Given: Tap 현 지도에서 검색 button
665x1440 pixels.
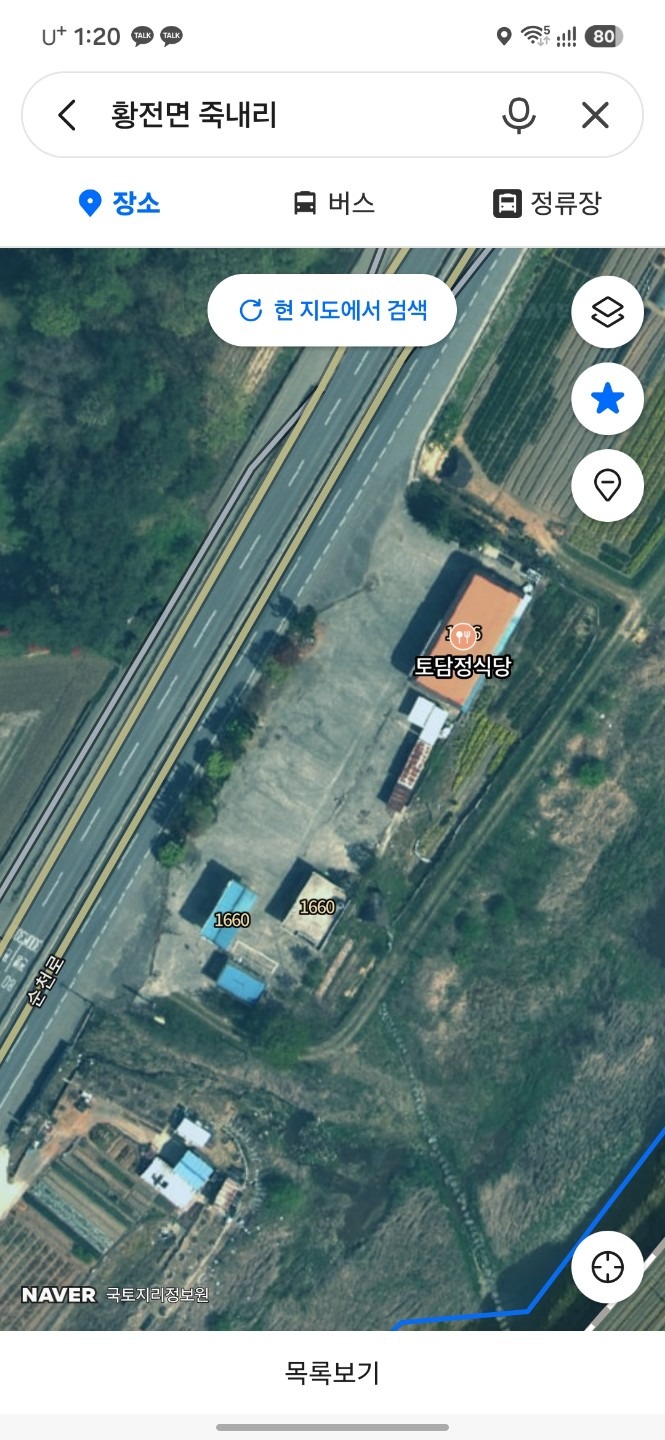Looking at the screenshot, I should 332,310.
